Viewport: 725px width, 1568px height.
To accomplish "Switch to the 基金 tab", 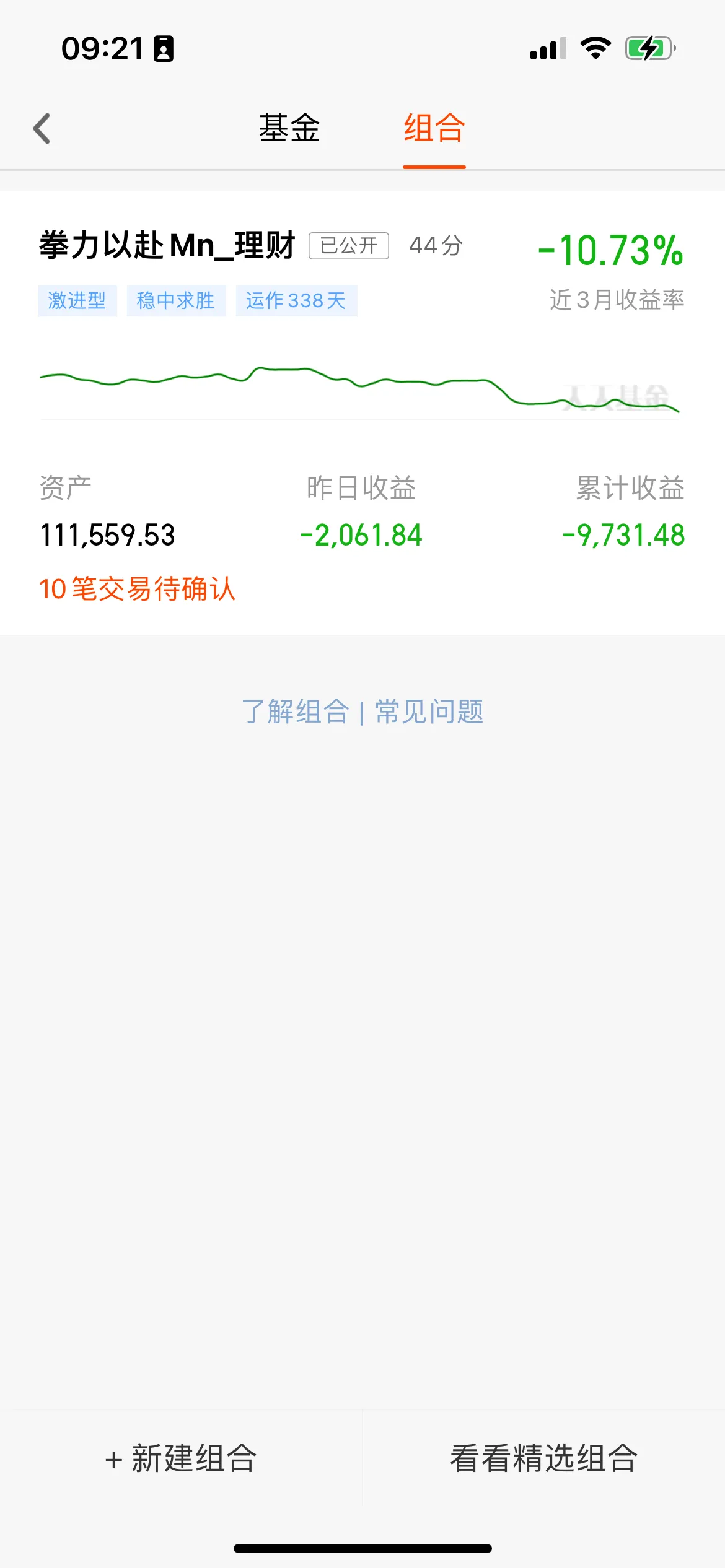I will click(x=289, y=129).
